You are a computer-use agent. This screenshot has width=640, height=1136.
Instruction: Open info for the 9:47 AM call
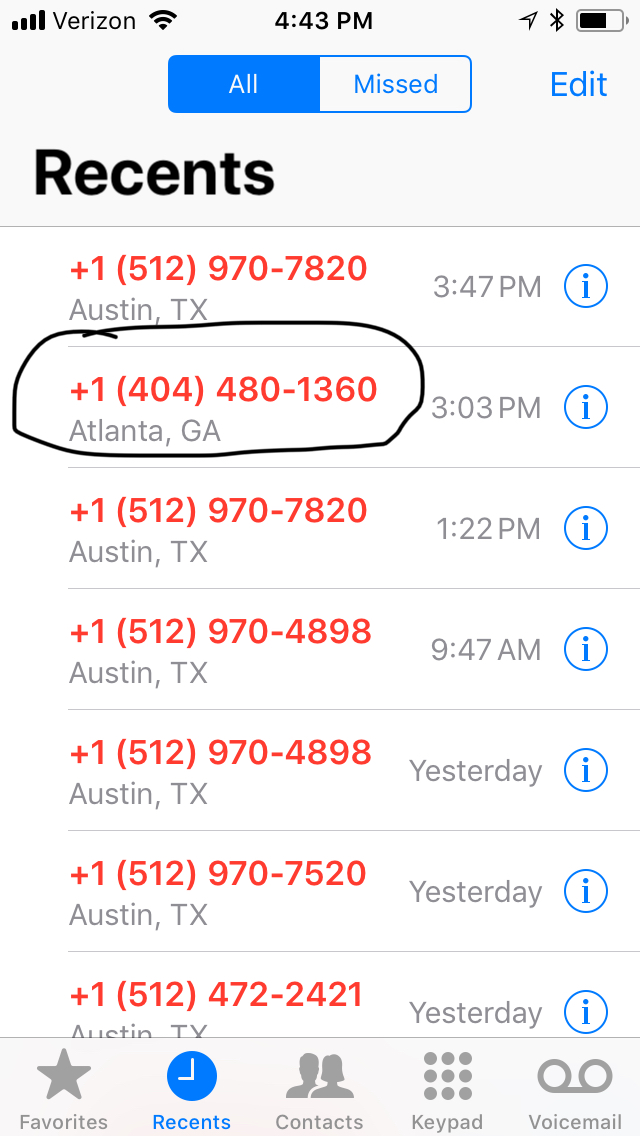point(586,650)
